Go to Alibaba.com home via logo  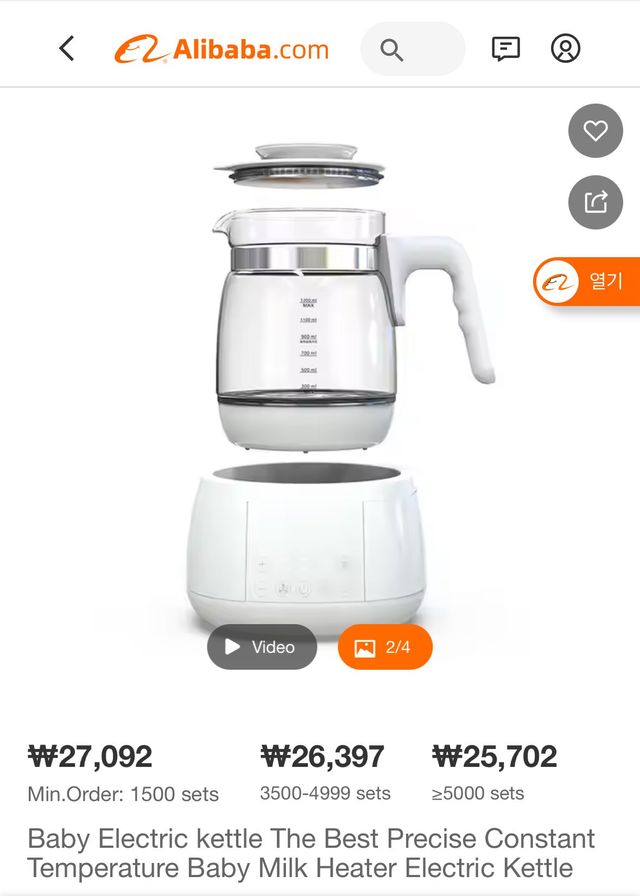point(221,48)
